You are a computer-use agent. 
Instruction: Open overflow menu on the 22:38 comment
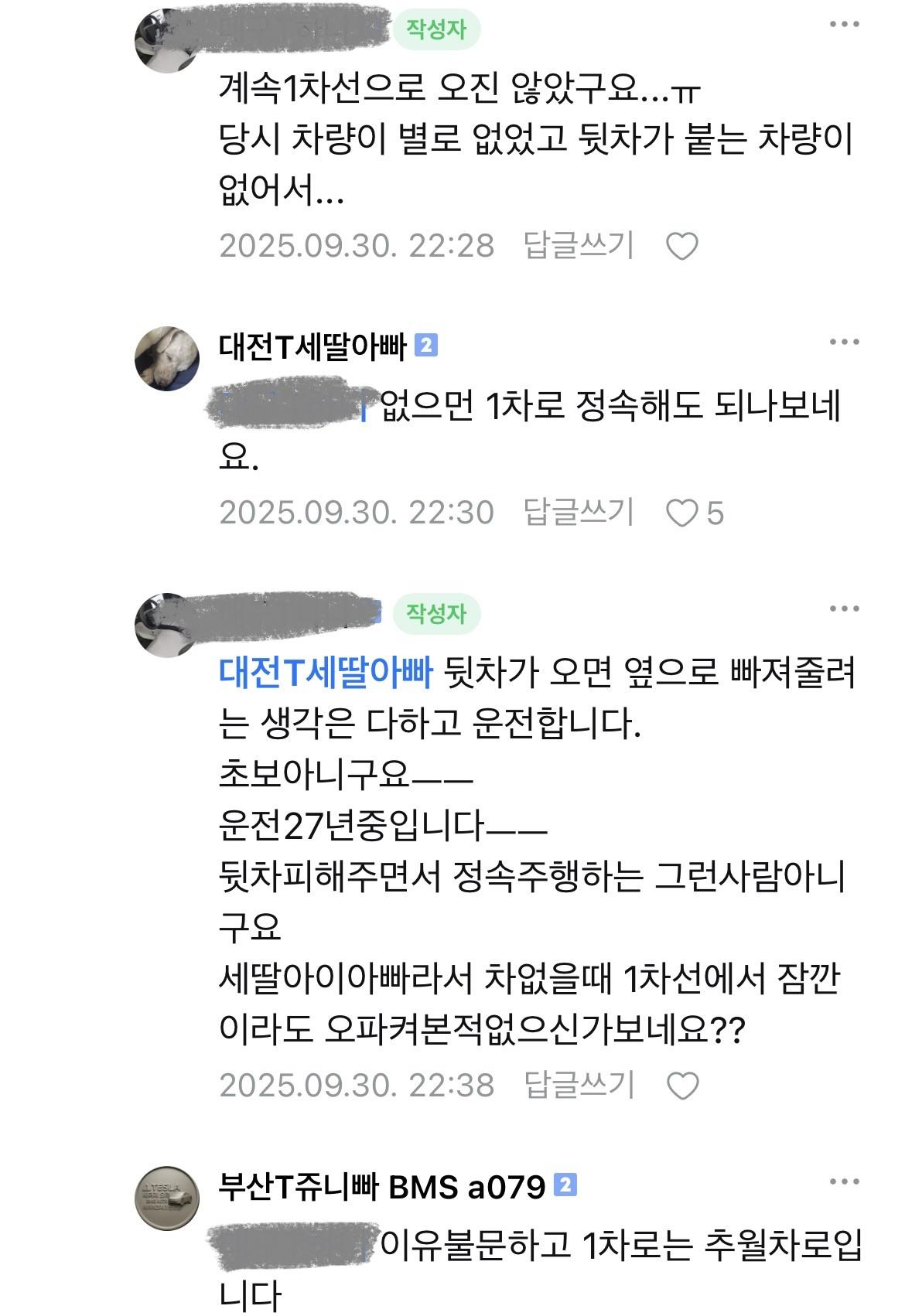pos(844,609)
